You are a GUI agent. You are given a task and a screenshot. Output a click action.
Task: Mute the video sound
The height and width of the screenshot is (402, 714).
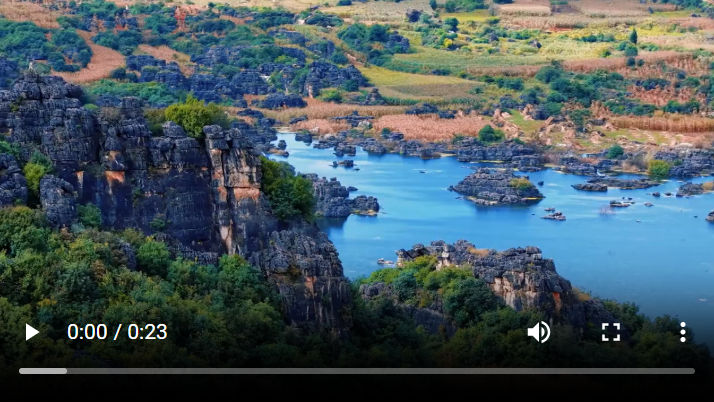click(538, 332)
